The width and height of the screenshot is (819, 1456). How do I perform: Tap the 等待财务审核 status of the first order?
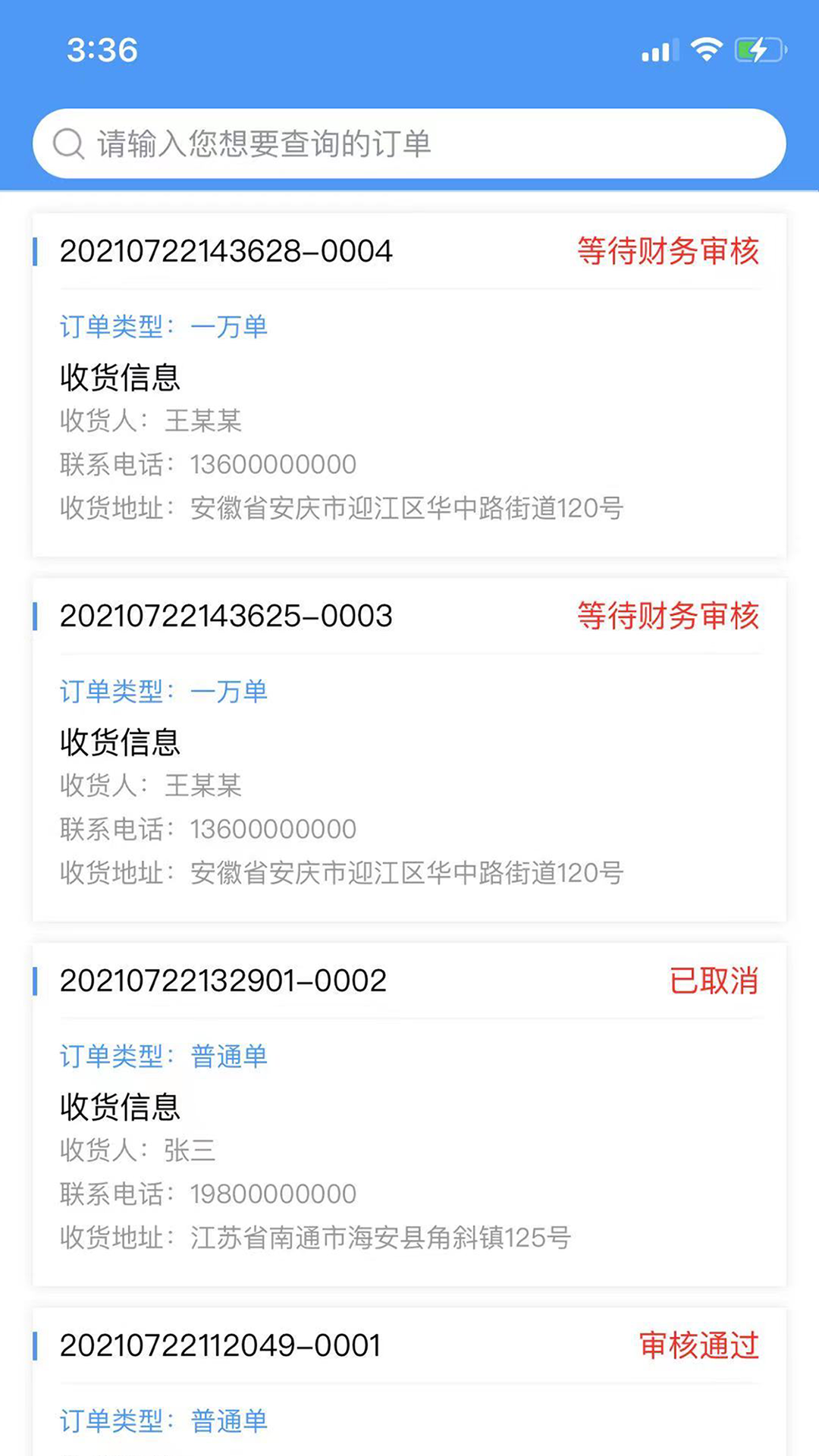[x=668, y=252]
